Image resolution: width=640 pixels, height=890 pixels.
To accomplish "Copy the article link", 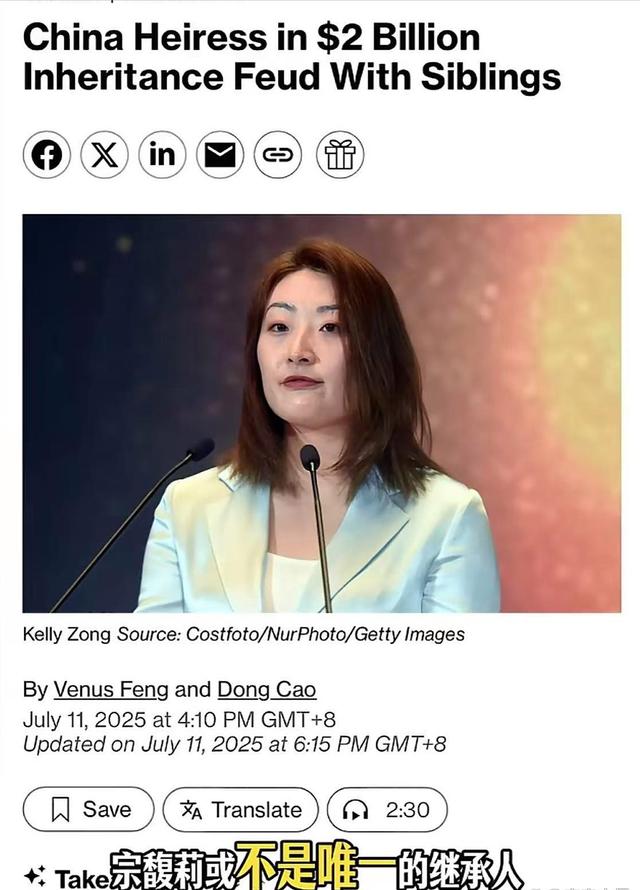I will tap(277, 154).
